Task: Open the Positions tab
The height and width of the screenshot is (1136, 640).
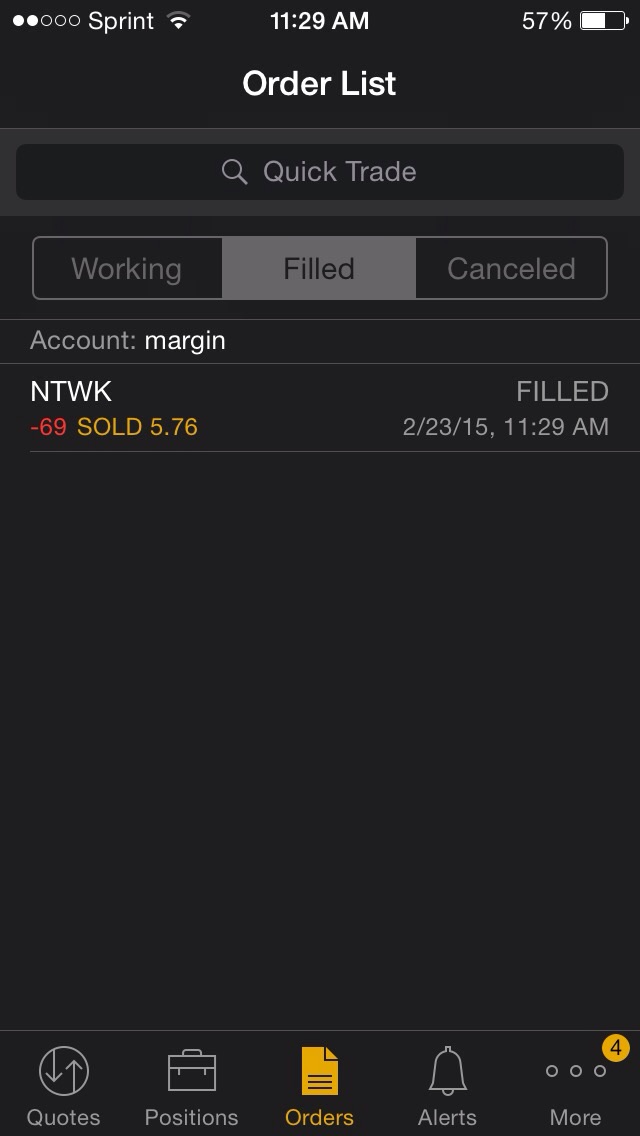Action: (x=192, y=1085)
